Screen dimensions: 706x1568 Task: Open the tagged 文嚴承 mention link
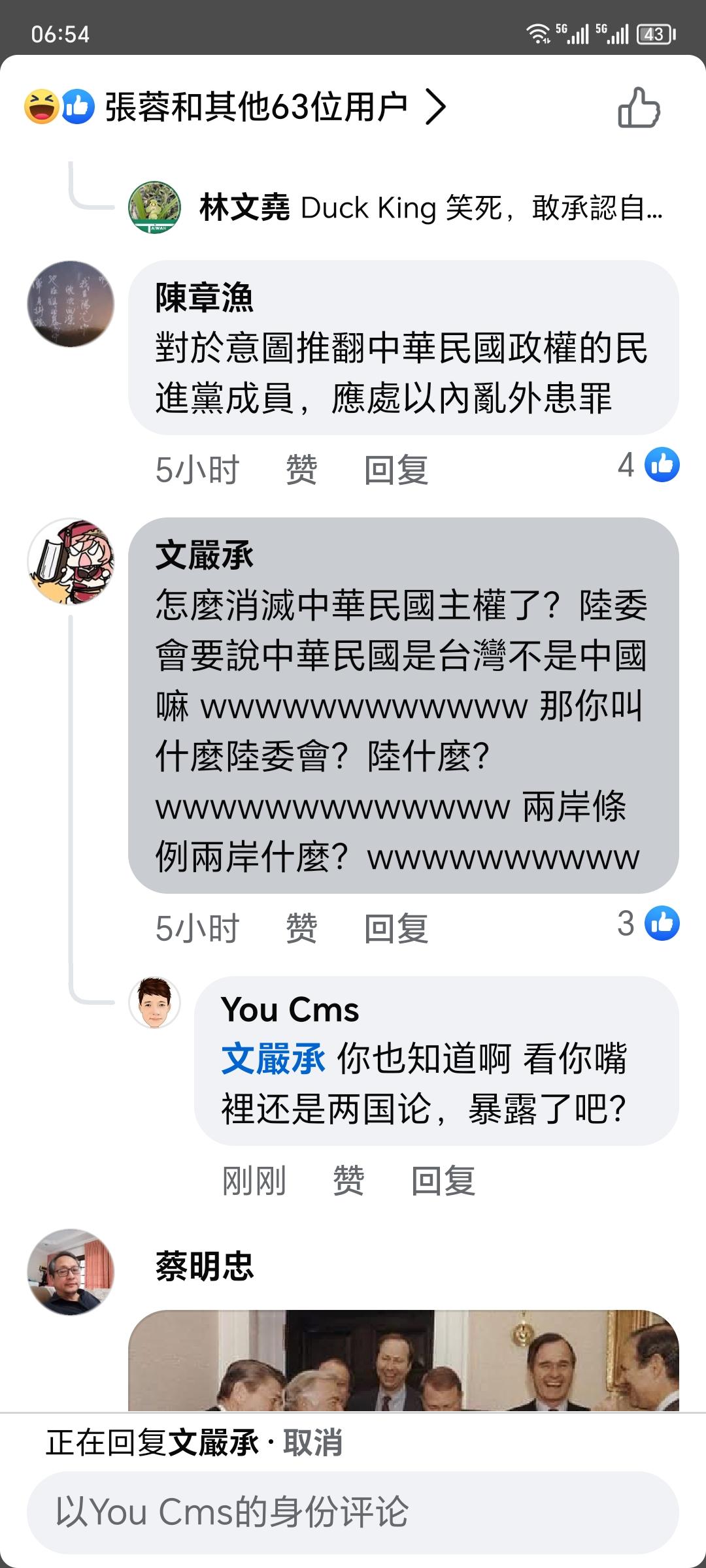point(273,1059)
